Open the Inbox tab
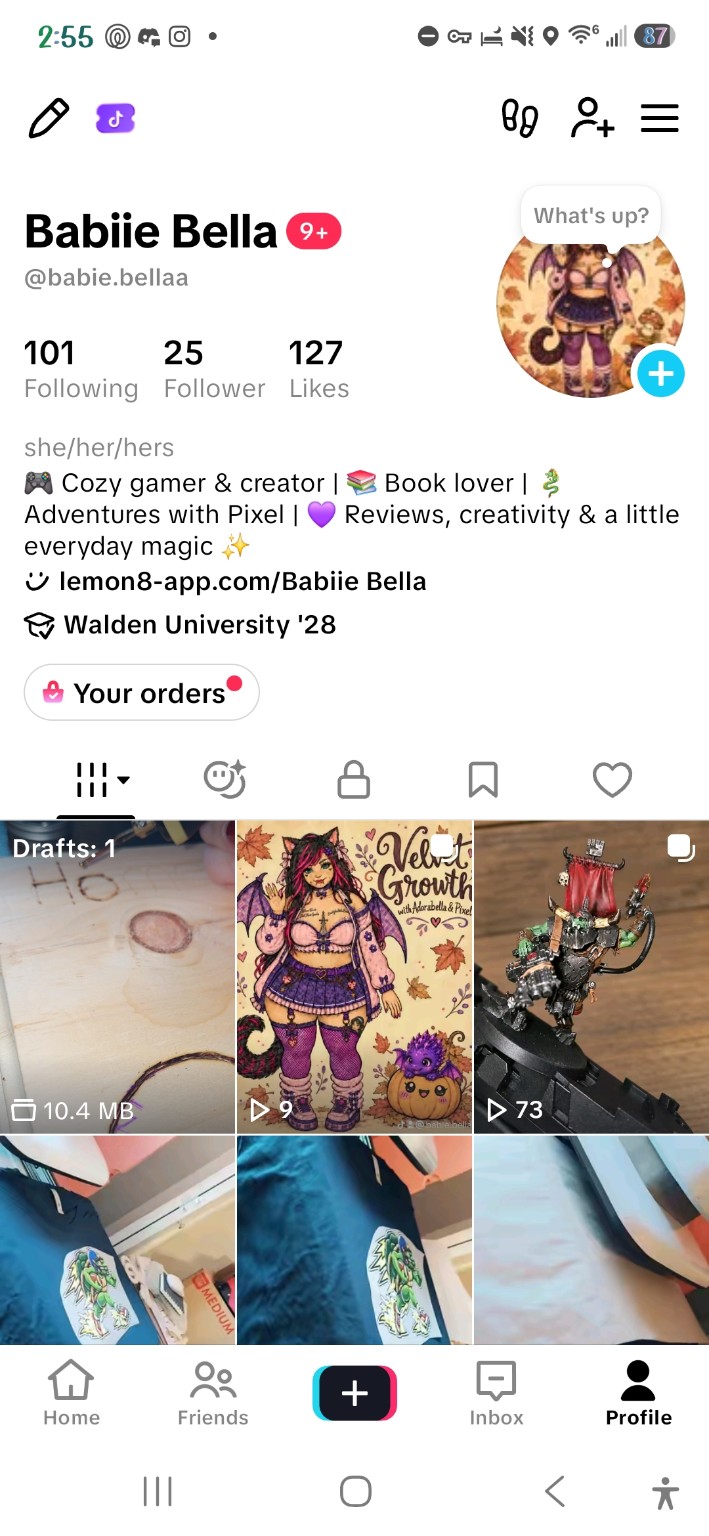The image size is (709, 1536). [x=496, y=1394]
